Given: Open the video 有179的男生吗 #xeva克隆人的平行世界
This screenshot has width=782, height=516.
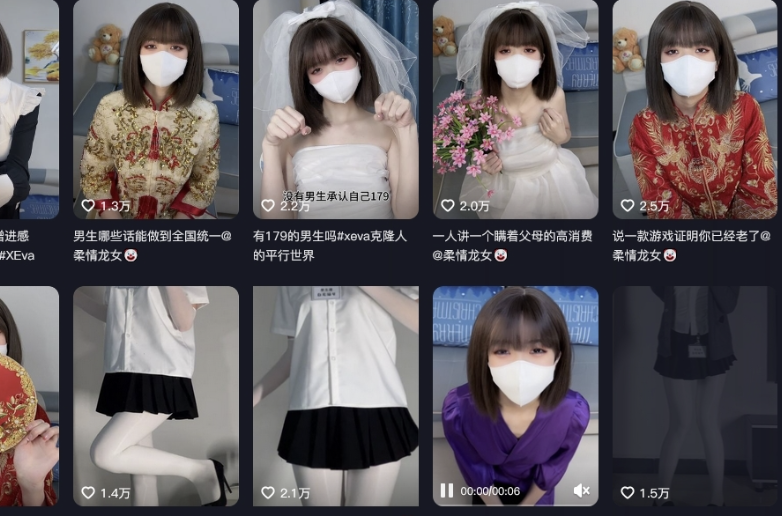Looking at the screenshot, I should click(335, 108).
